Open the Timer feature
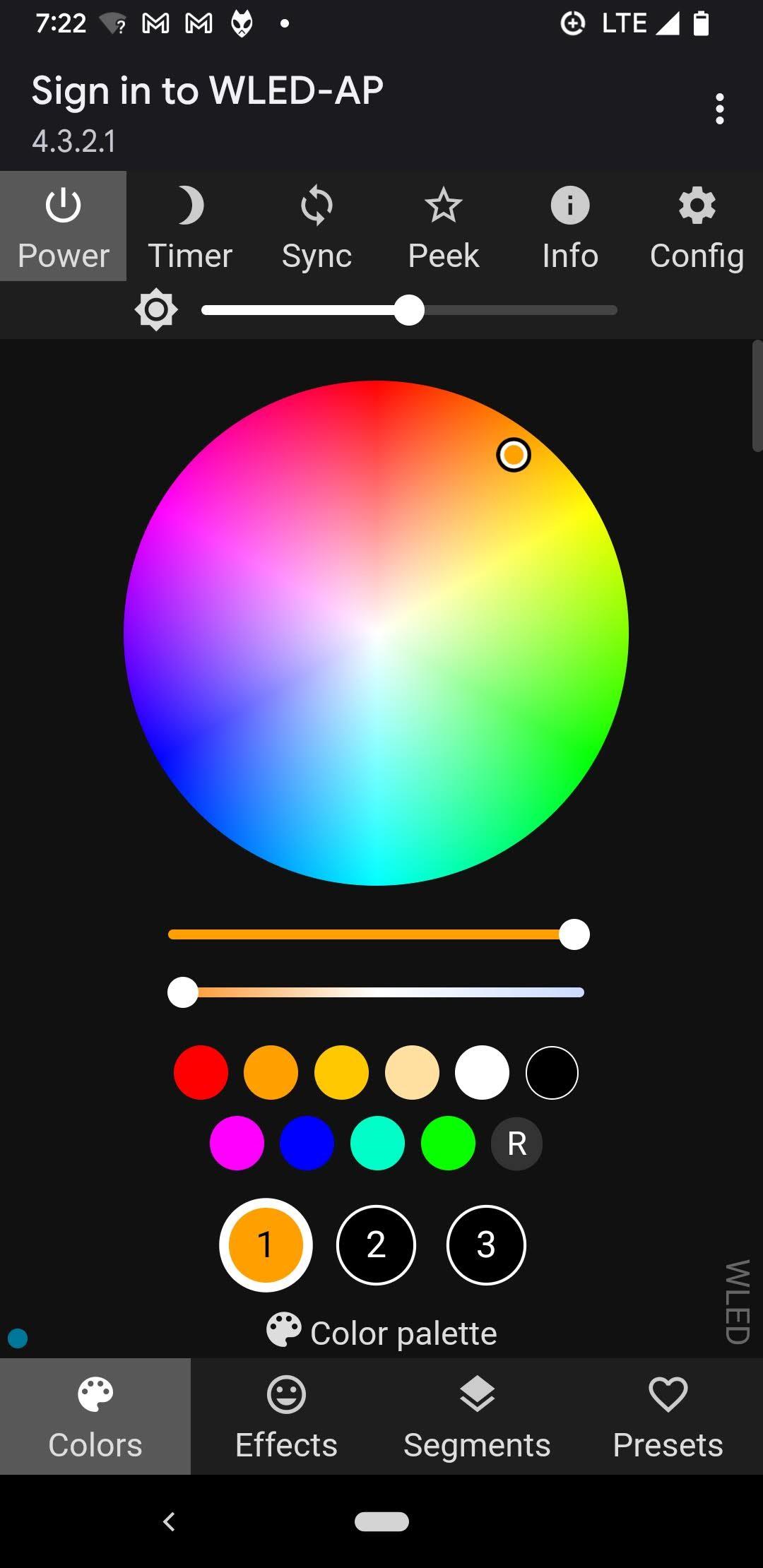The height and width of the screenshot is (1568, 763). tap(189, 226)
